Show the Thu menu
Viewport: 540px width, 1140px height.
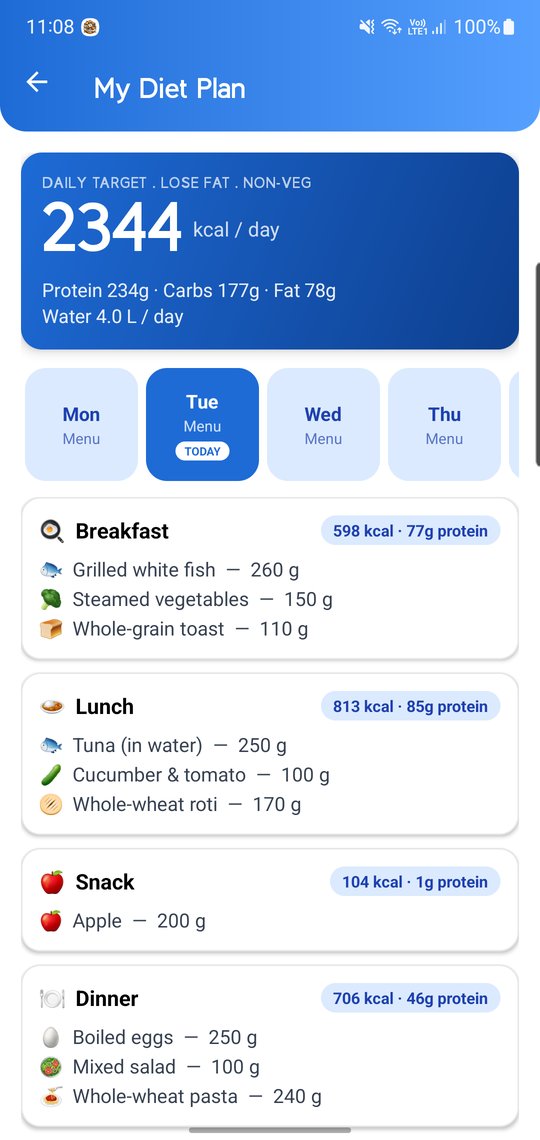tap(444, 425)
